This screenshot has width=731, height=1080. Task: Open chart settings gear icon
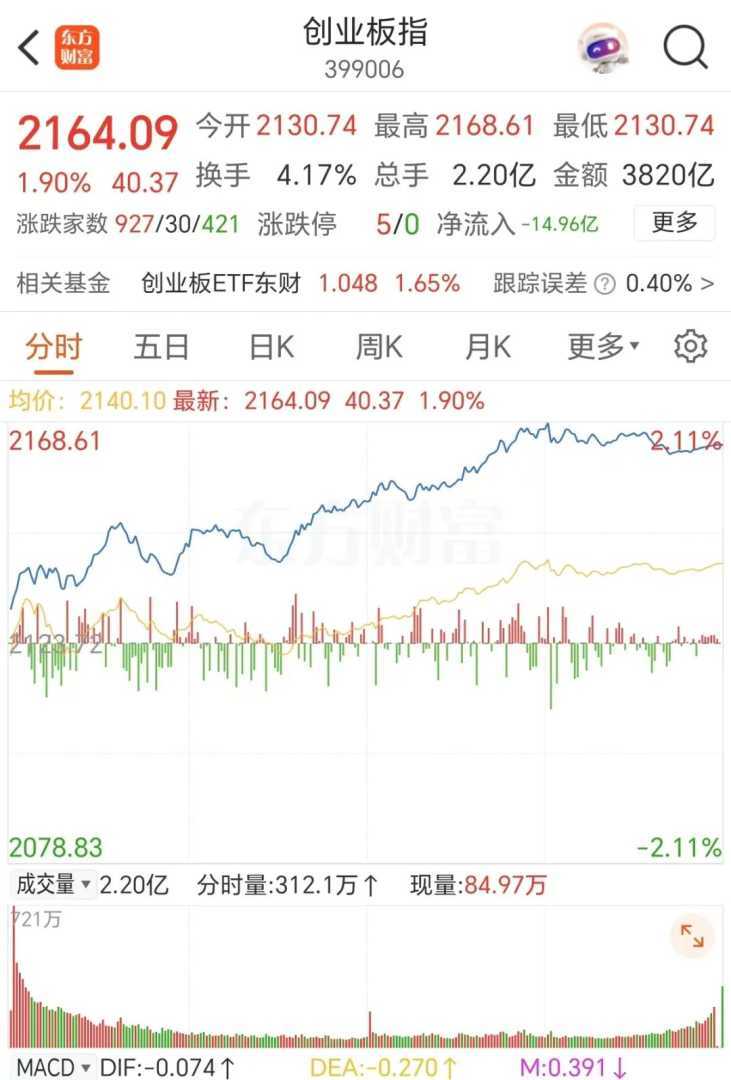click(690, 347)
